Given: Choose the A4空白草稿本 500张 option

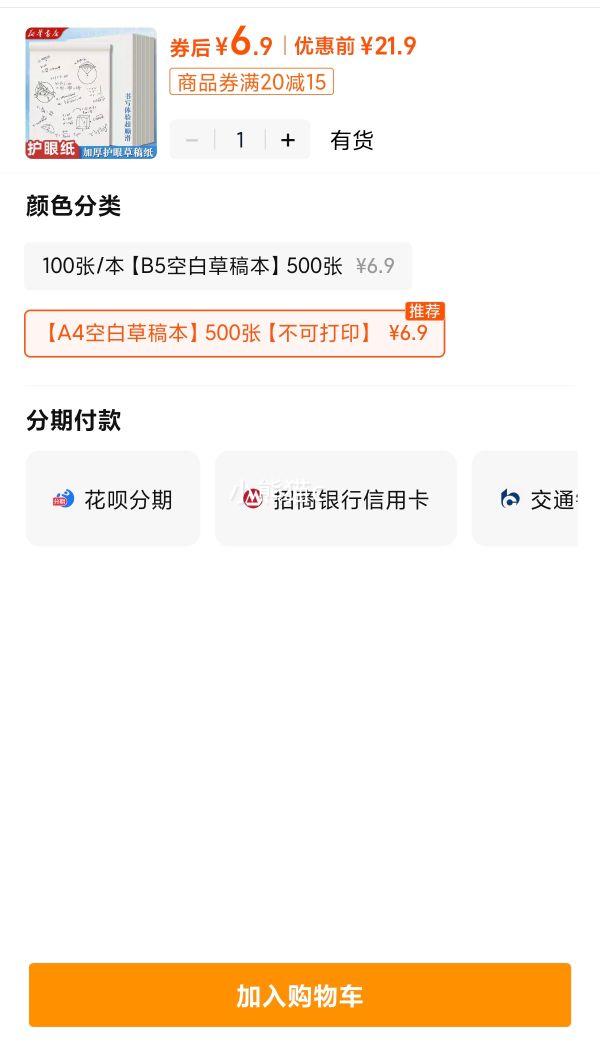Looking at the screenshot, I should [x=234, y=334].
